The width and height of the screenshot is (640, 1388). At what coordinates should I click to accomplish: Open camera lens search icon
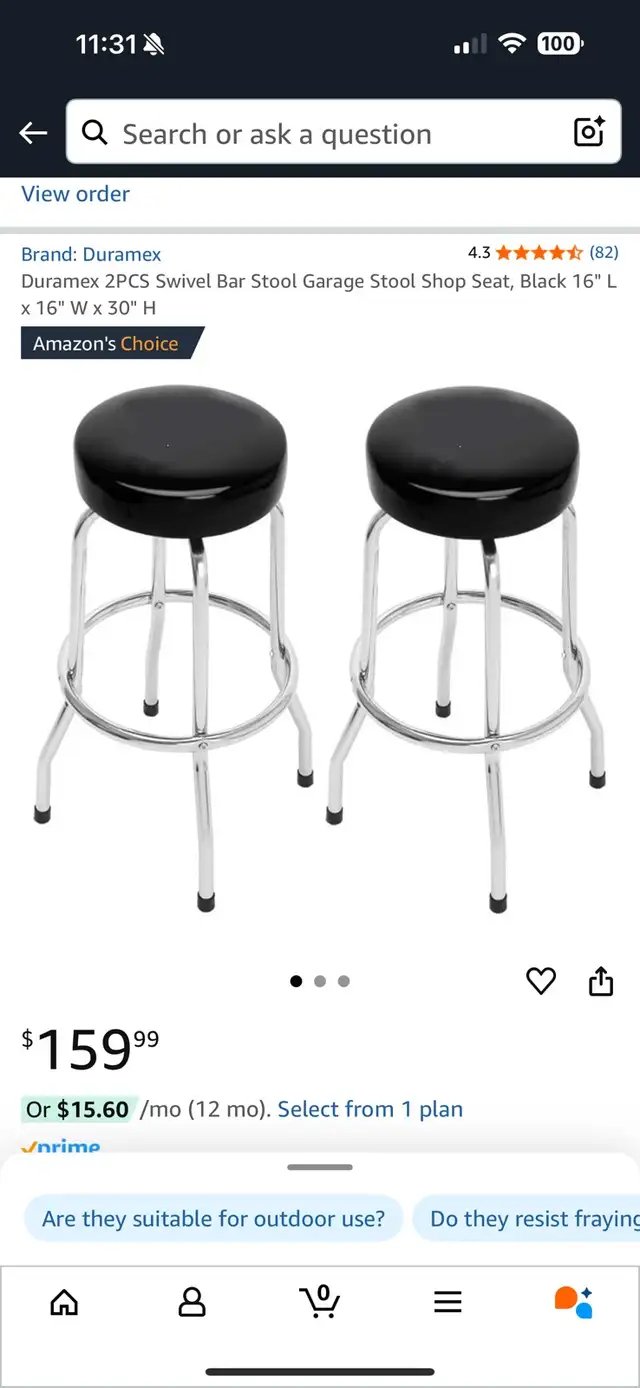(588, 132)
